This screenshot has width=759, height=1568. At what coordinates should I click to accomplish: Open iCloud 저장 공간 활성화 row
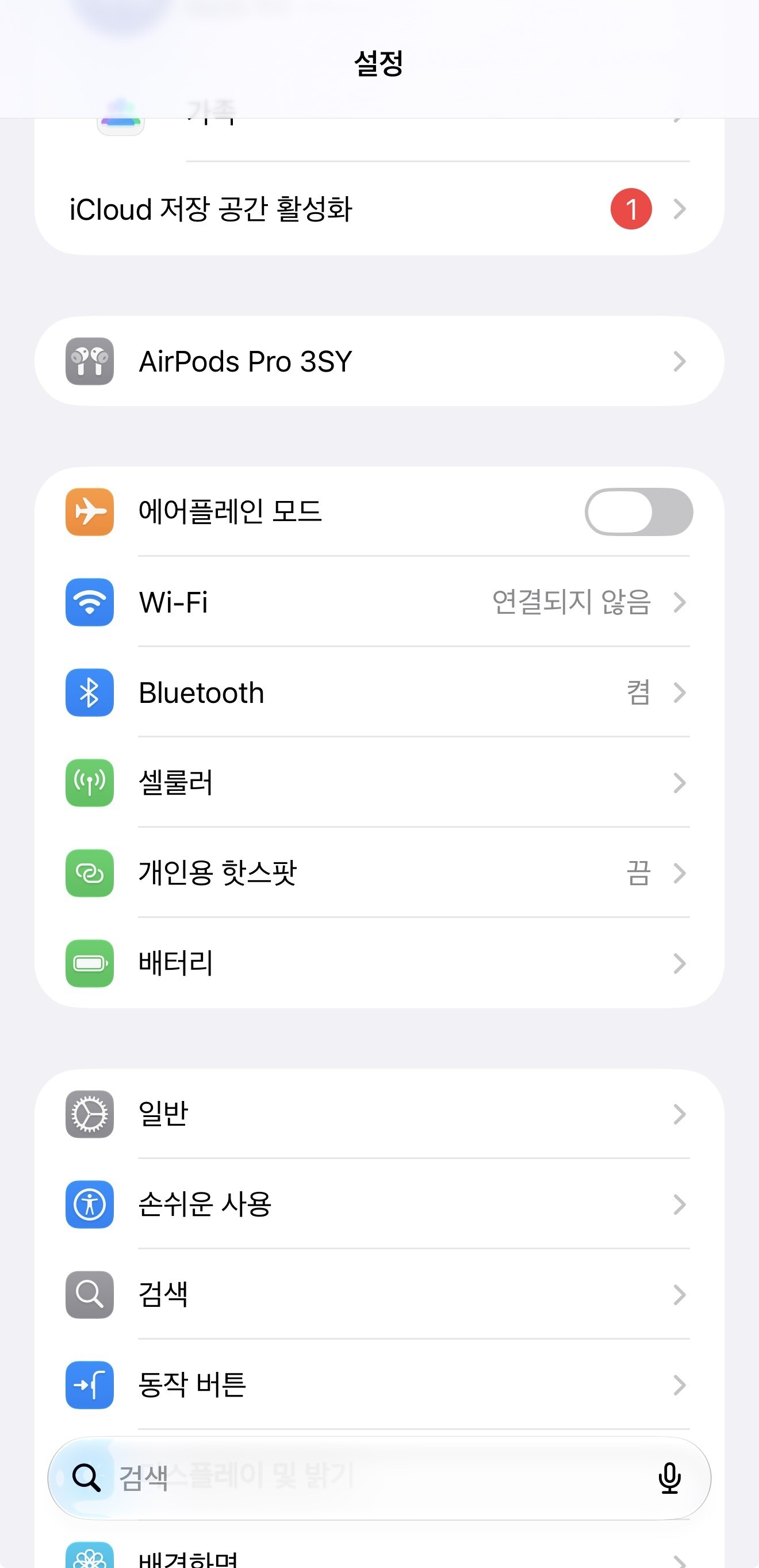tap(379, 209)
